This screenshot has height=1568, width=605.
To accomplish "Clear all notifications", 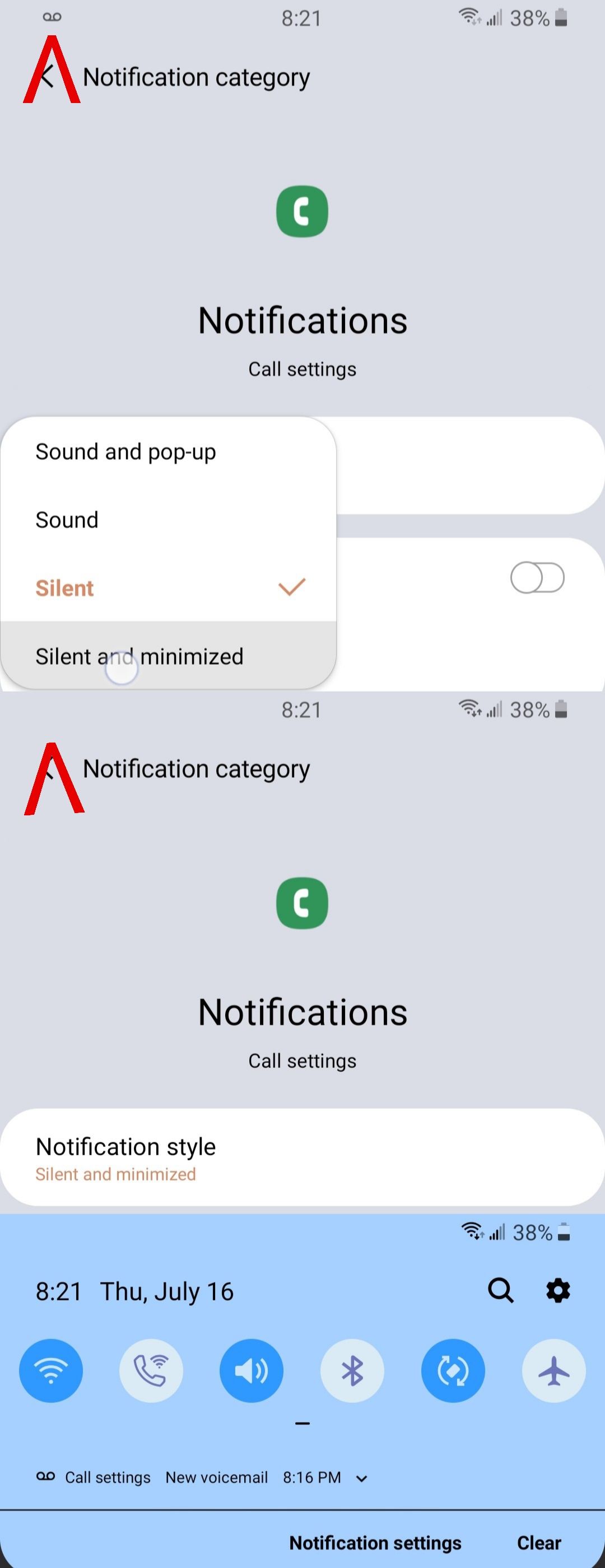I will pyautogui.click(x=539, y=1543).
